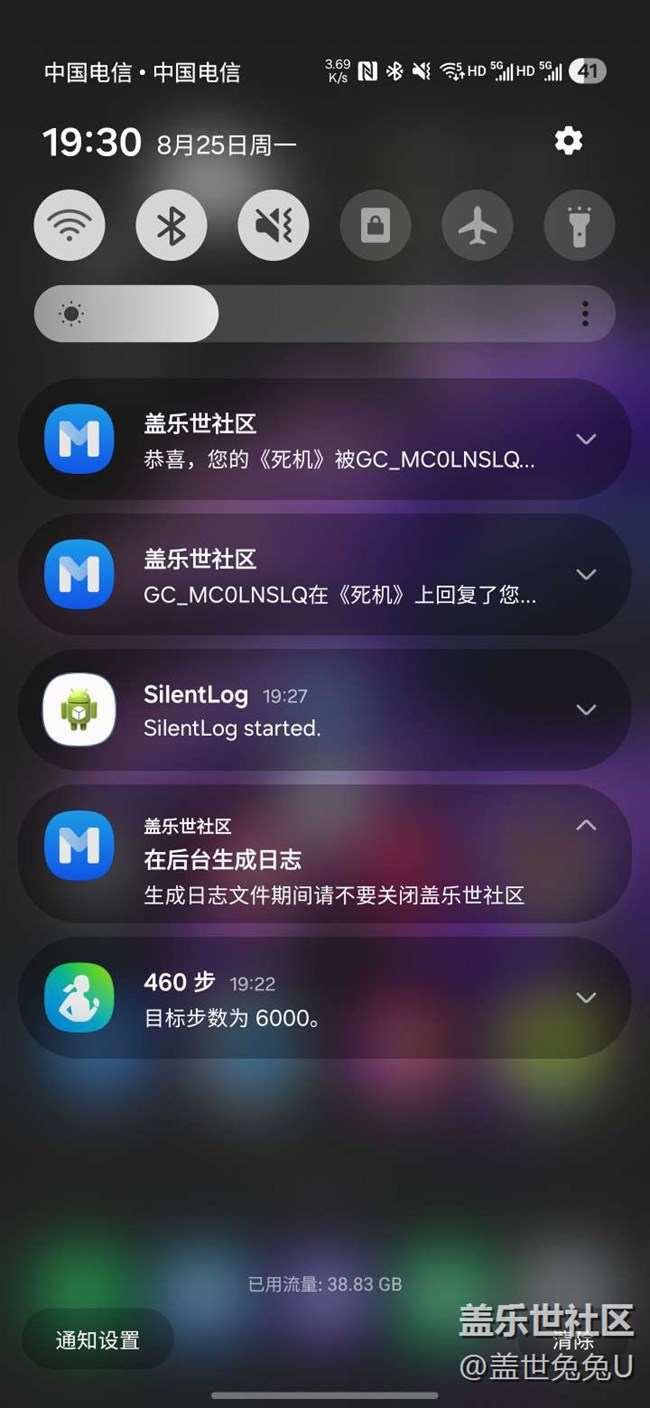
Task: Expand the SilentLog notification chevron
Action: tap(586, 709)
